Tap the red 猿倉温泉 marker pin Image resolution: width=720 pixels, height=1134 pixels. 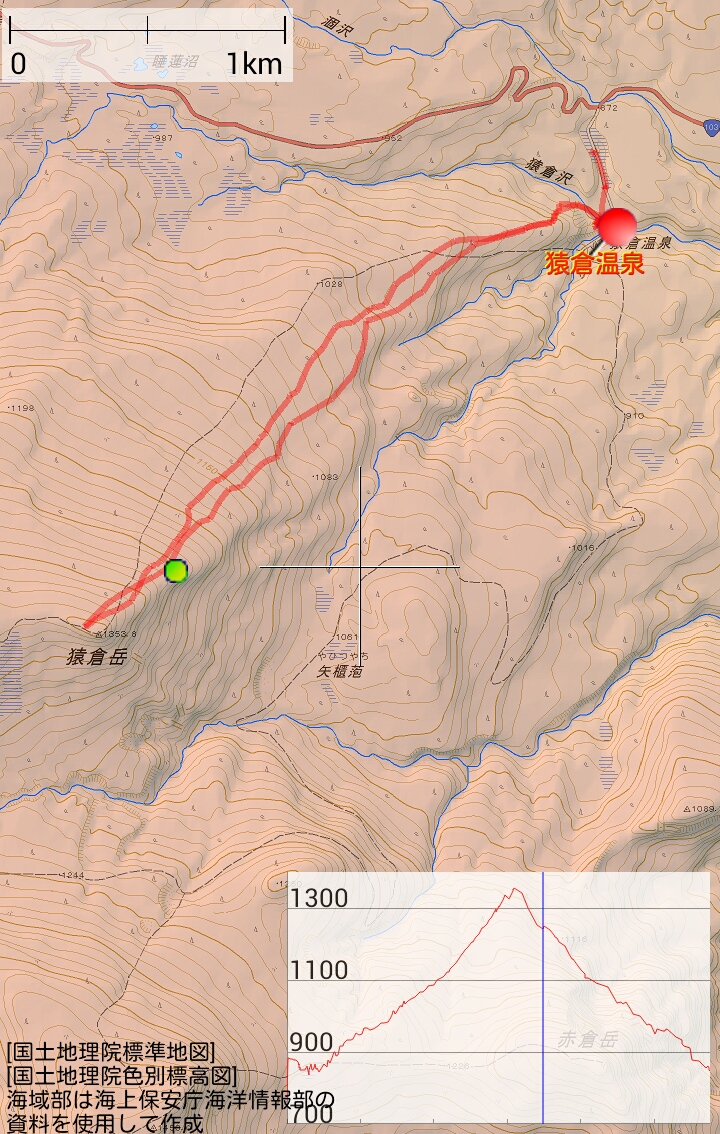click(x=615, y=225)
